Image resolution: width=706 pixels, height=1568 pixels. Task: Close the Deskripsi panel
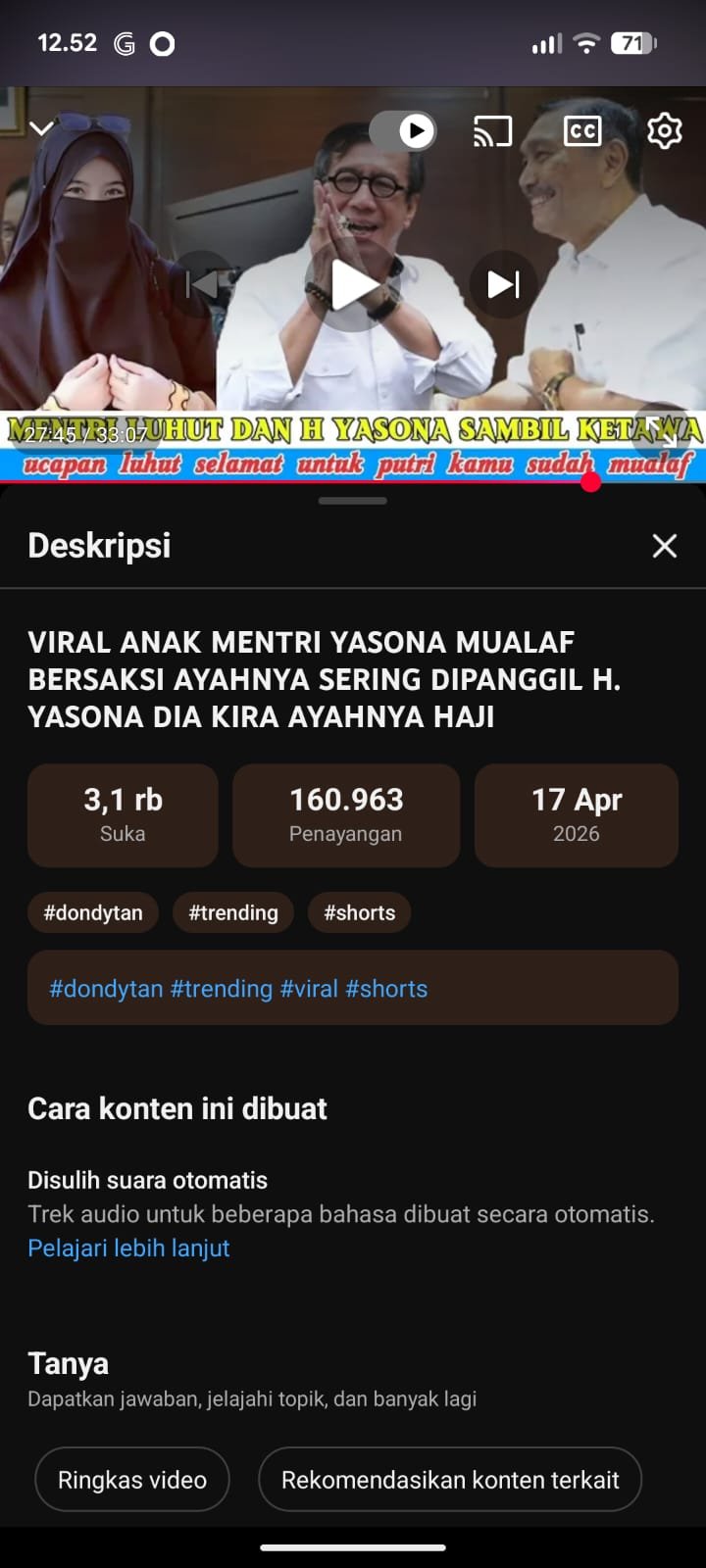click(x=665, y=546)
